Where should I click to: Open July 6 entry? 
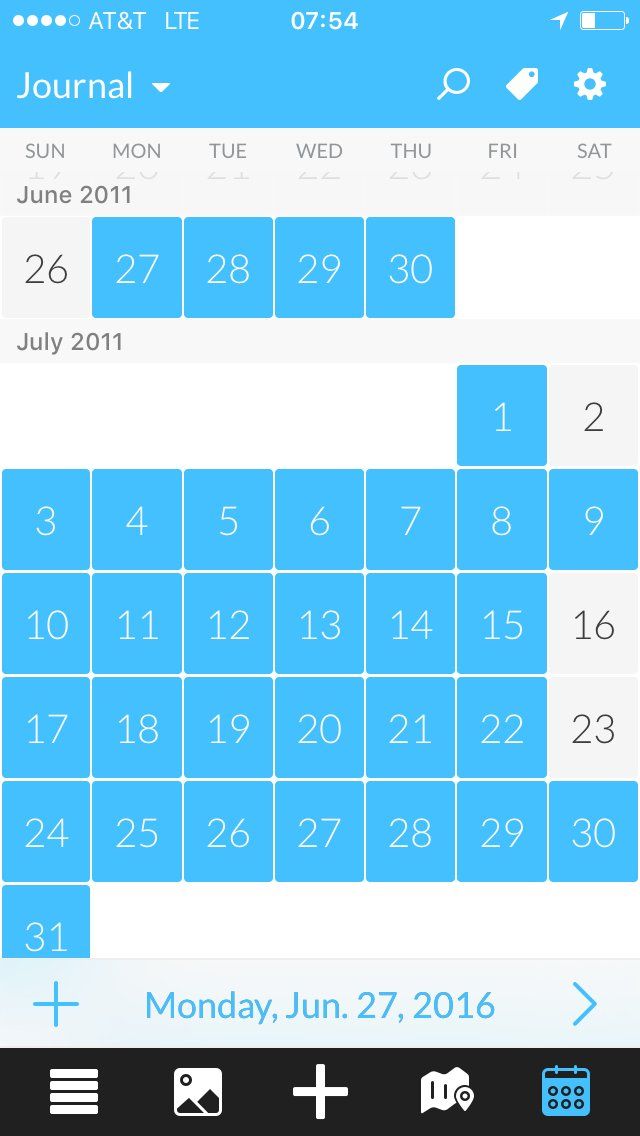click(319, 520)
